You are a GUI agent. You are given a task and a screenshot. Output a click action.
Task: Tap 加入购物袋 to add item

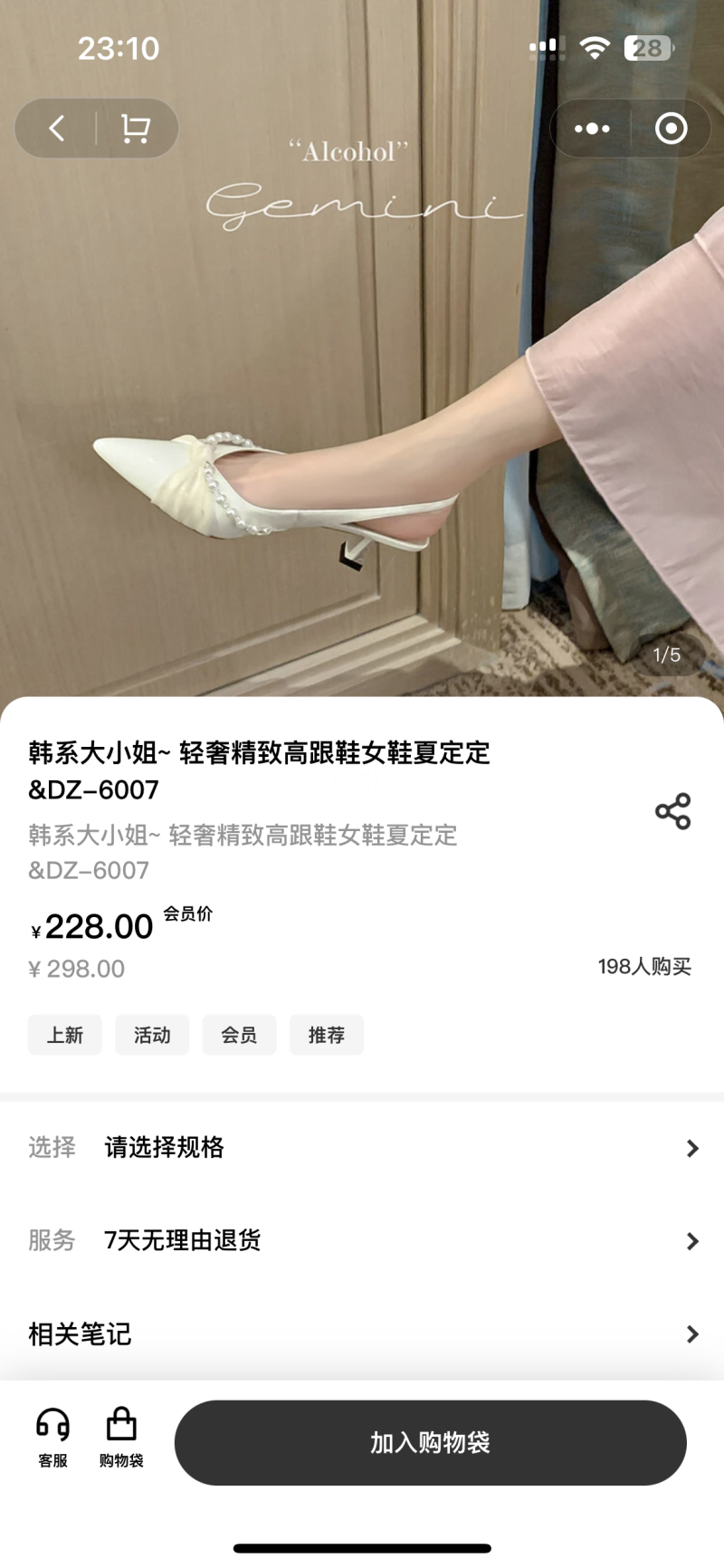[431, 1442]
